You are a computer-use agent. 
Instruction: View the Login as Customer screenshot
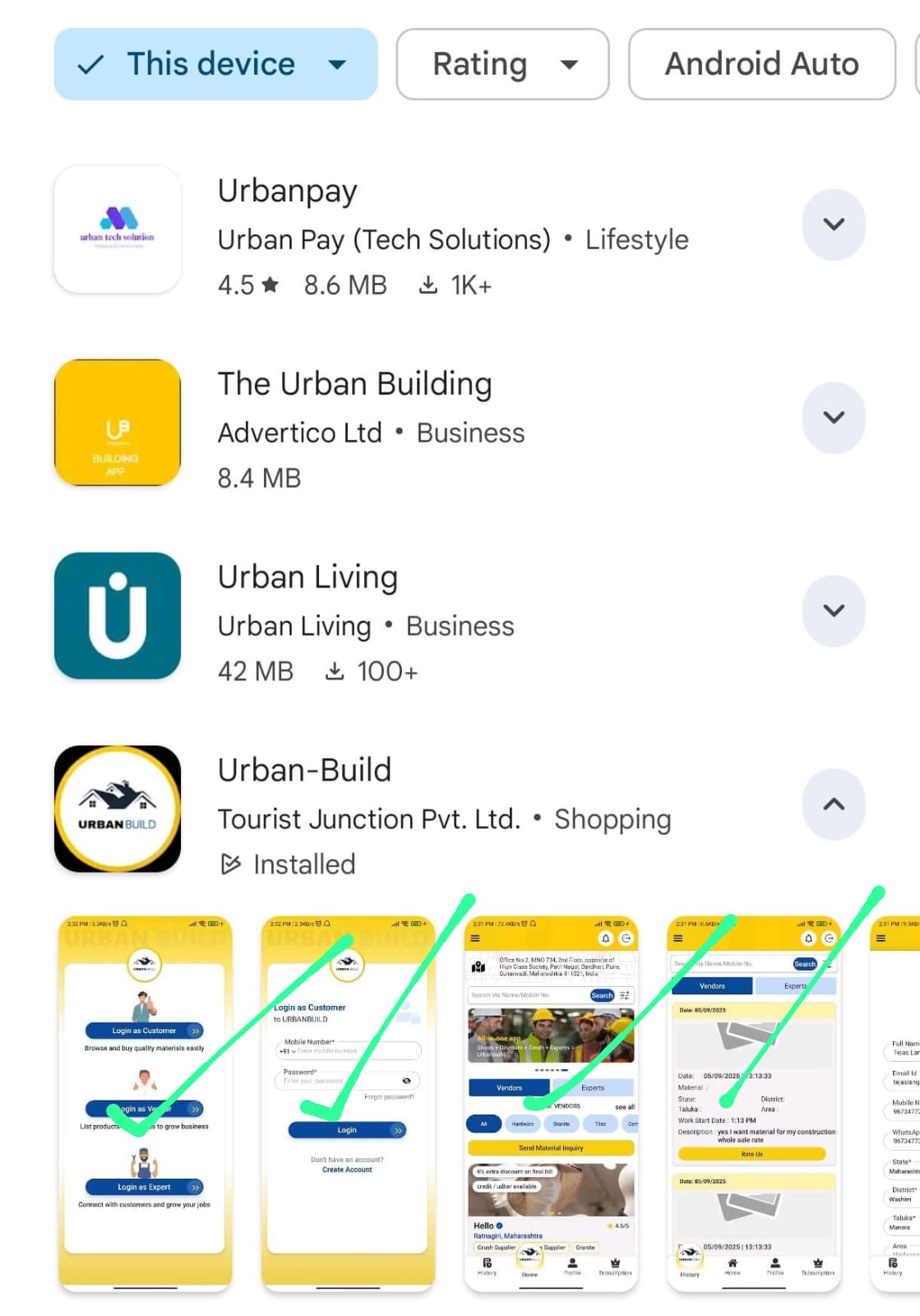tap(348, 1102)
